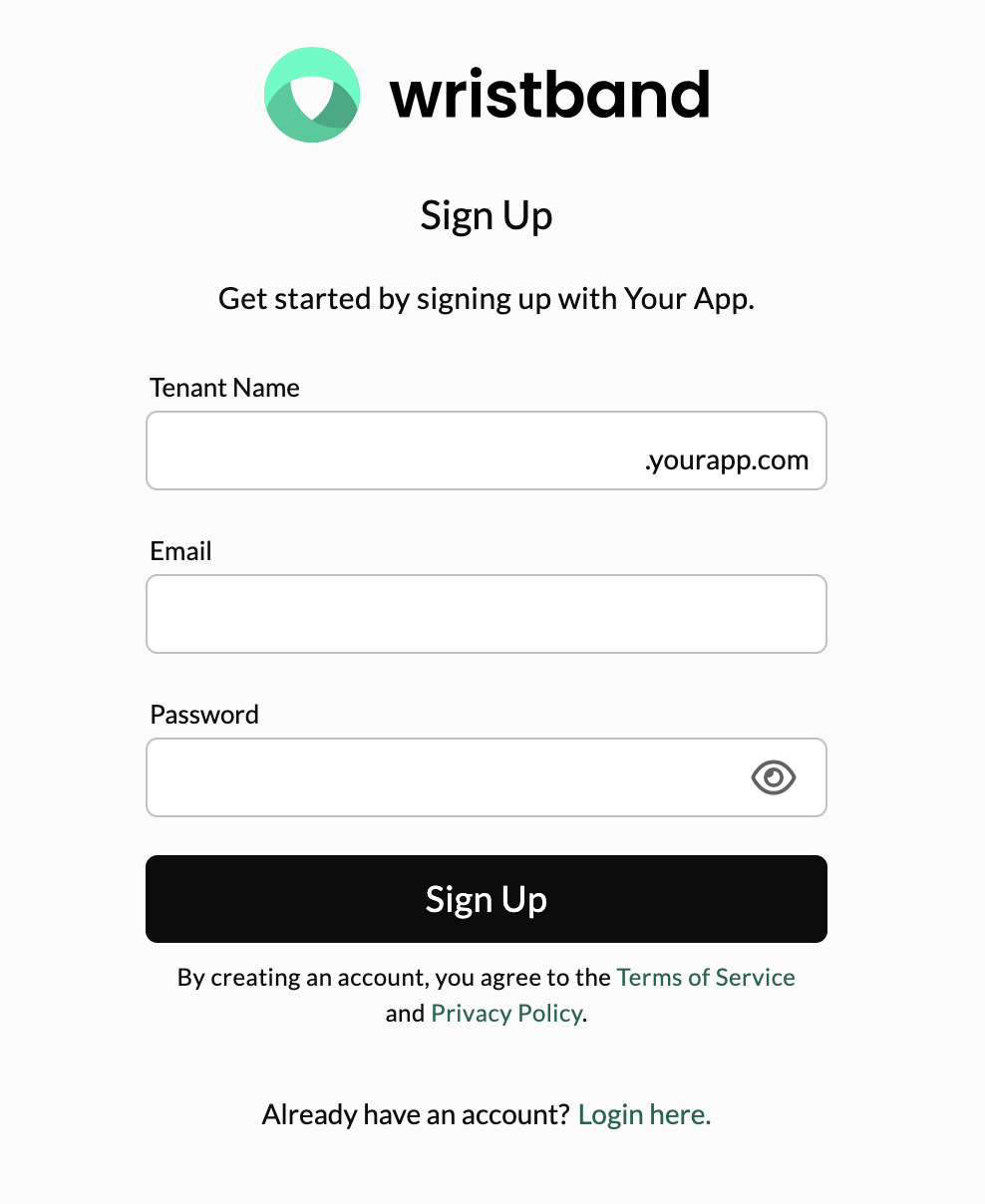Submit the black Sign Up button
The width and height of the screenshot is (985, 1204).
(487, 899)
